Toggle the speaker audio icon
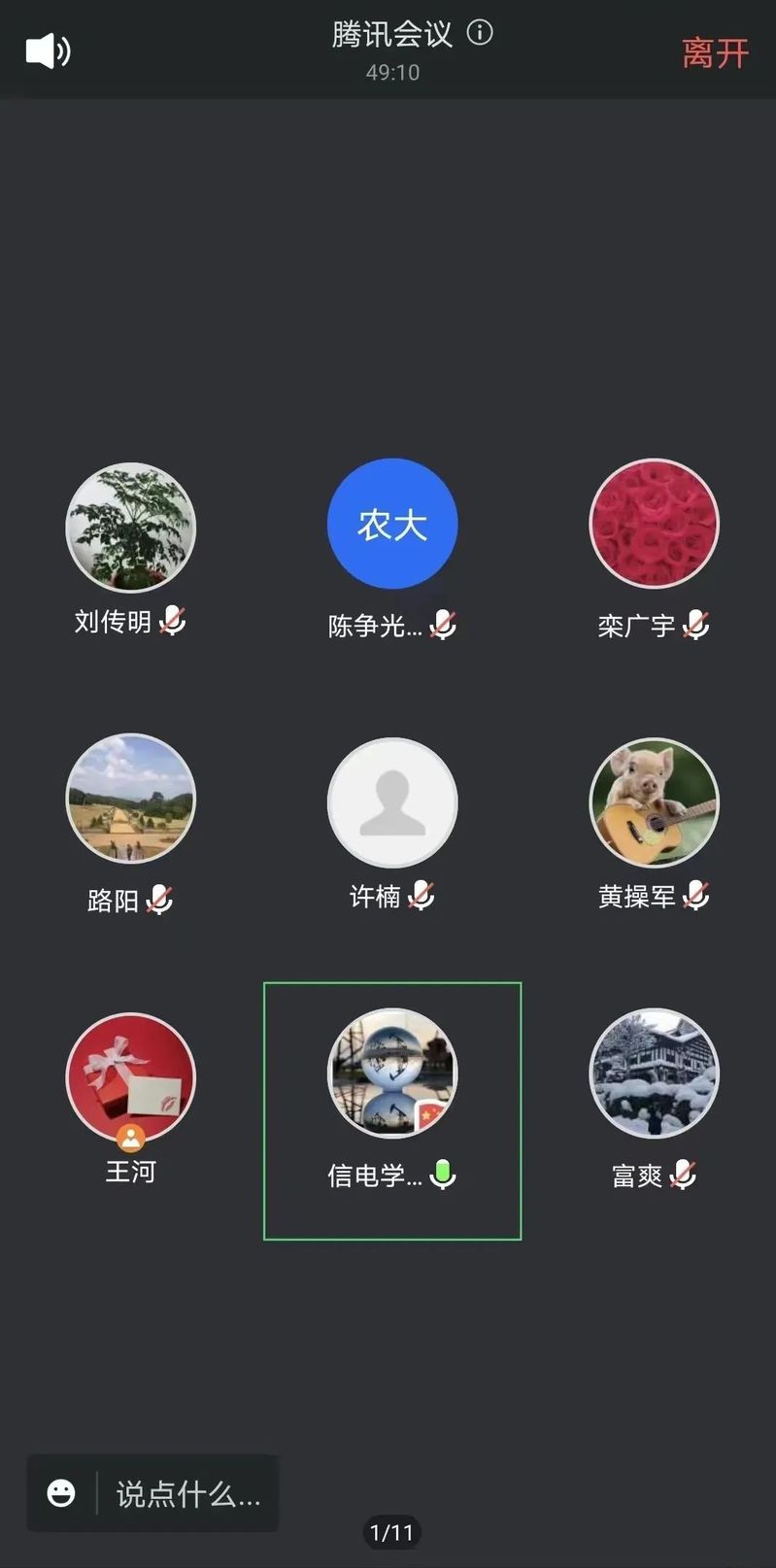The image size is (776, 1568). 48,51
